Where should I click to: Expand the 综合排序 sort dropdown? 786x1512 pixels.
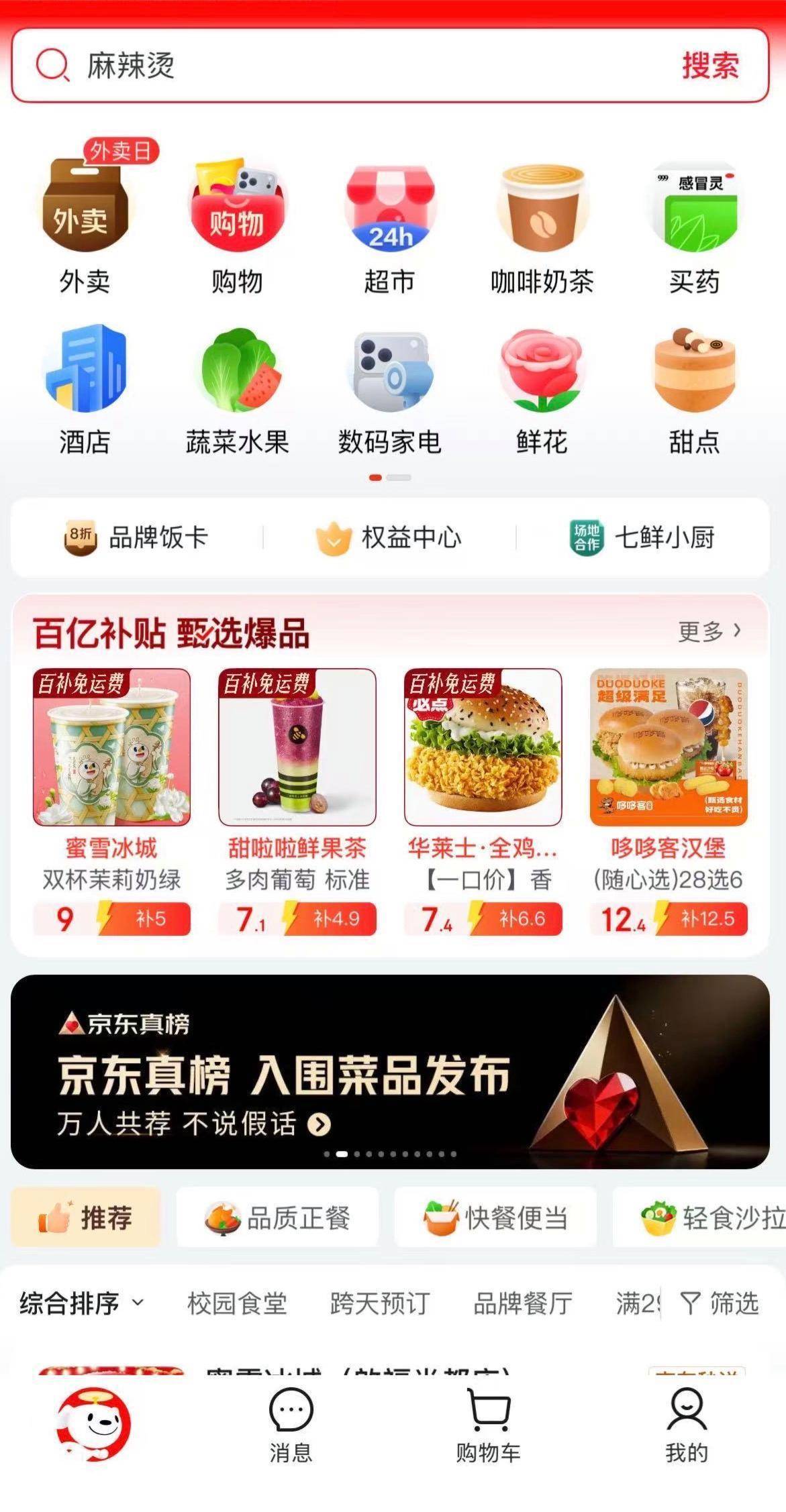(x=82, y=1303)
